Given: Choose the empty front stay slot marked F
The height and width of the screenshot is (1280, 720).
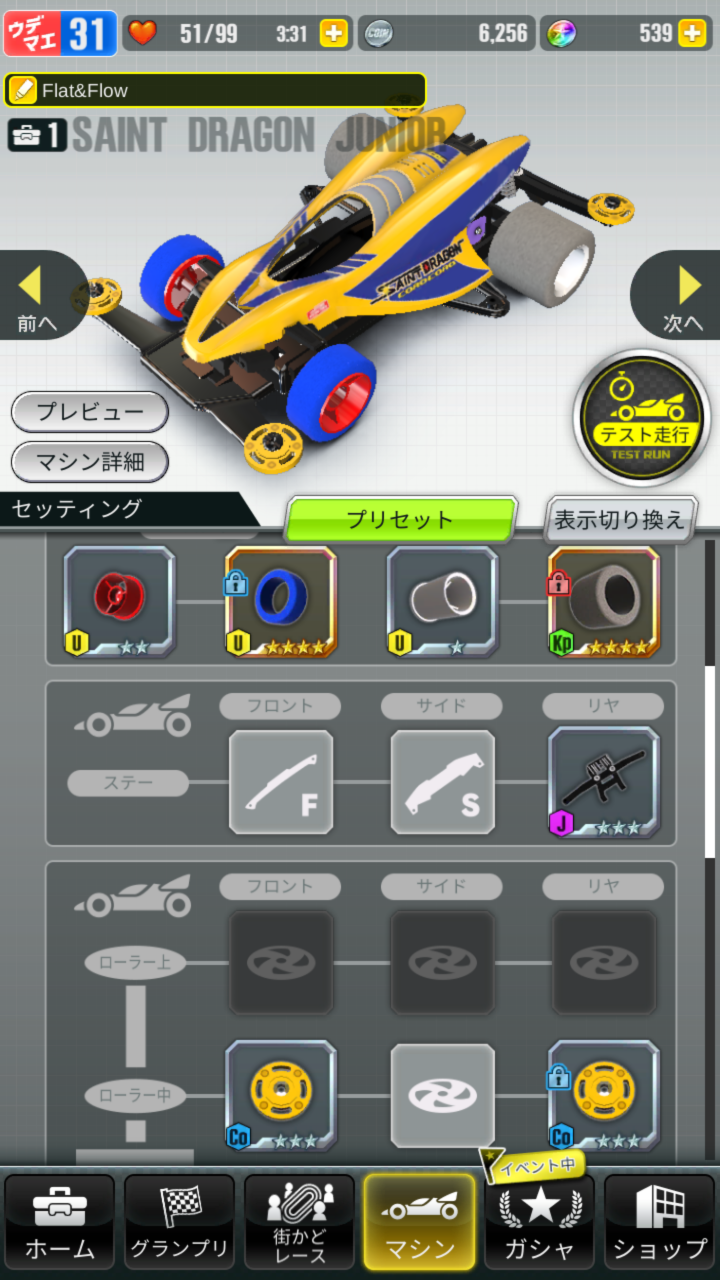Looking at the screenshot, I should tap(281, 782).
